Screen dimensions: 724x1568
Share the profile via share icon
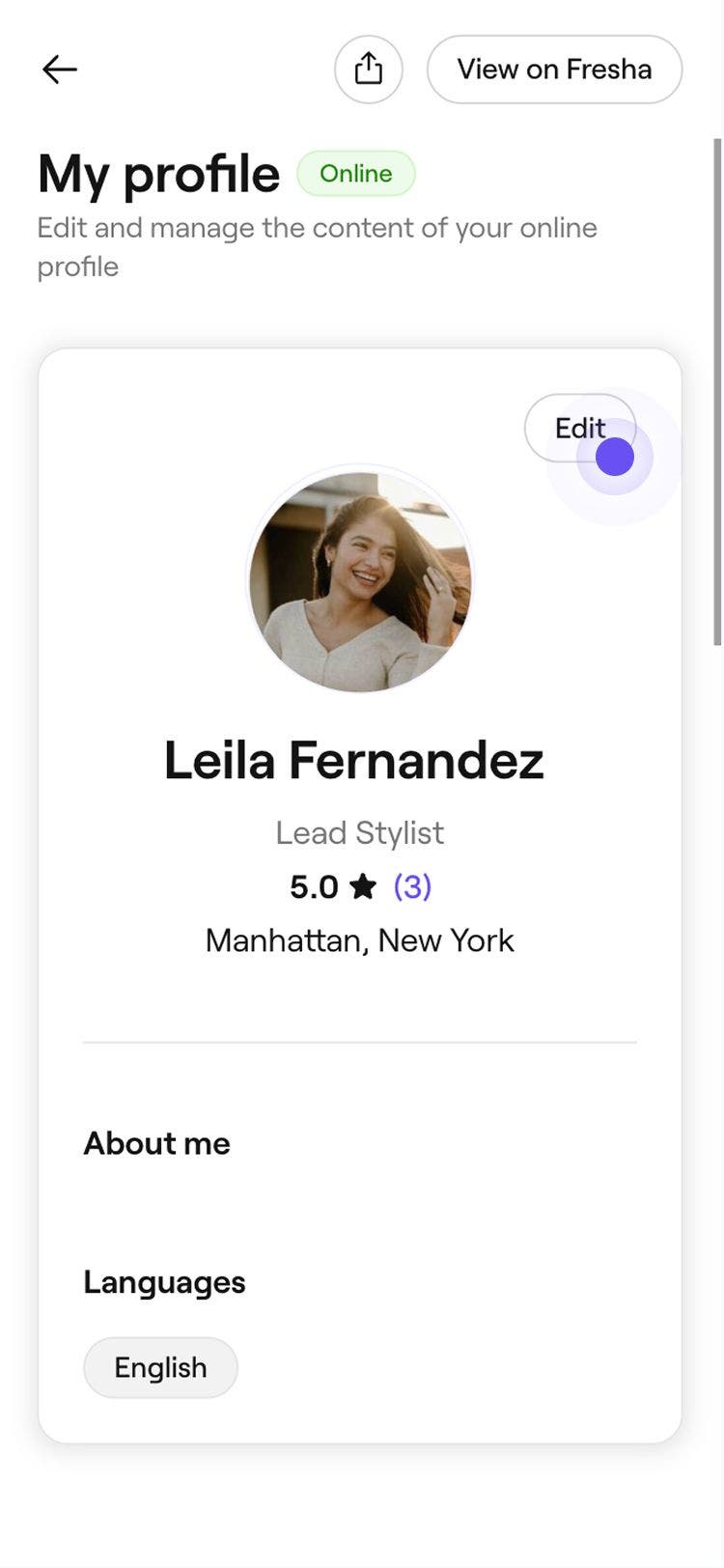coord(368,70)
